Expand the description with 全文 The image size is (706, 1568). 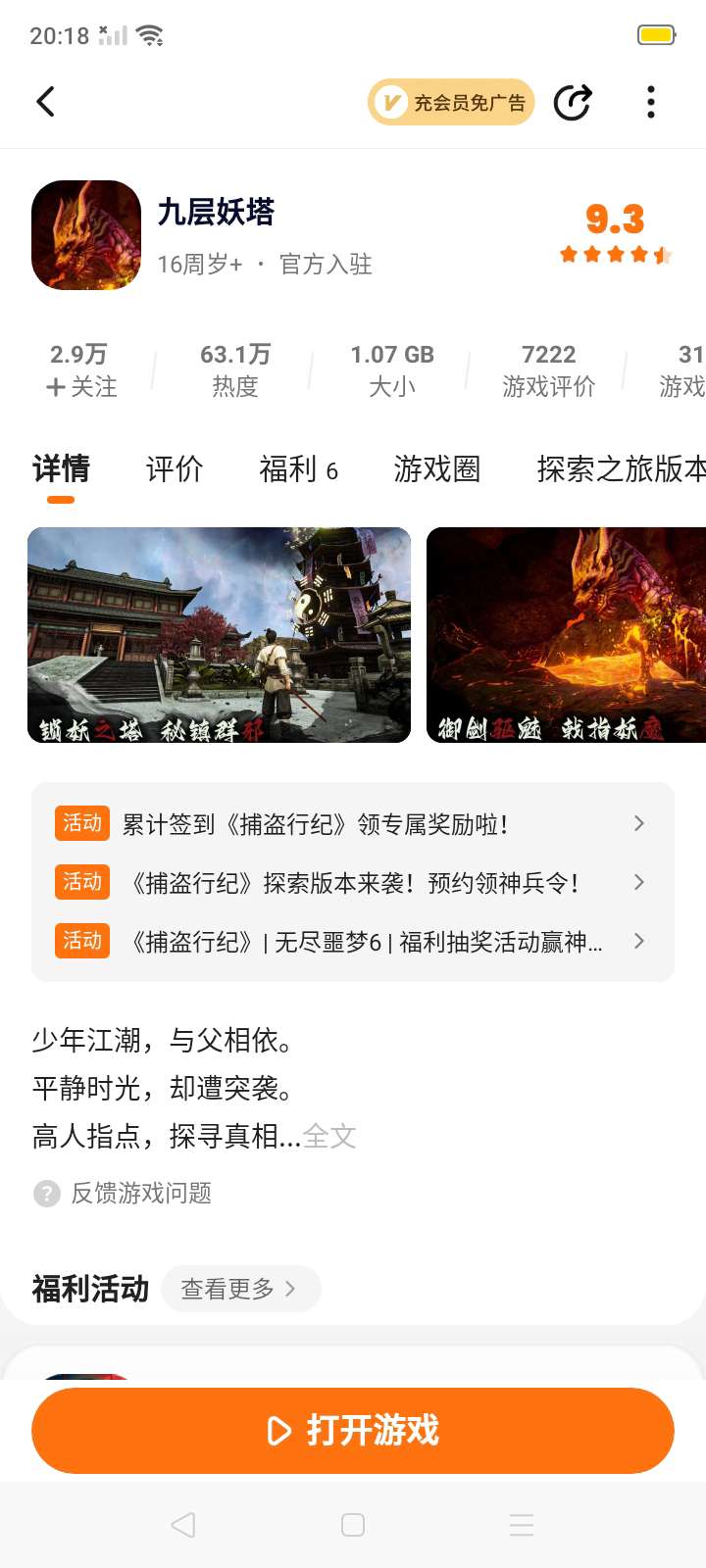(x=329, y=1136)
